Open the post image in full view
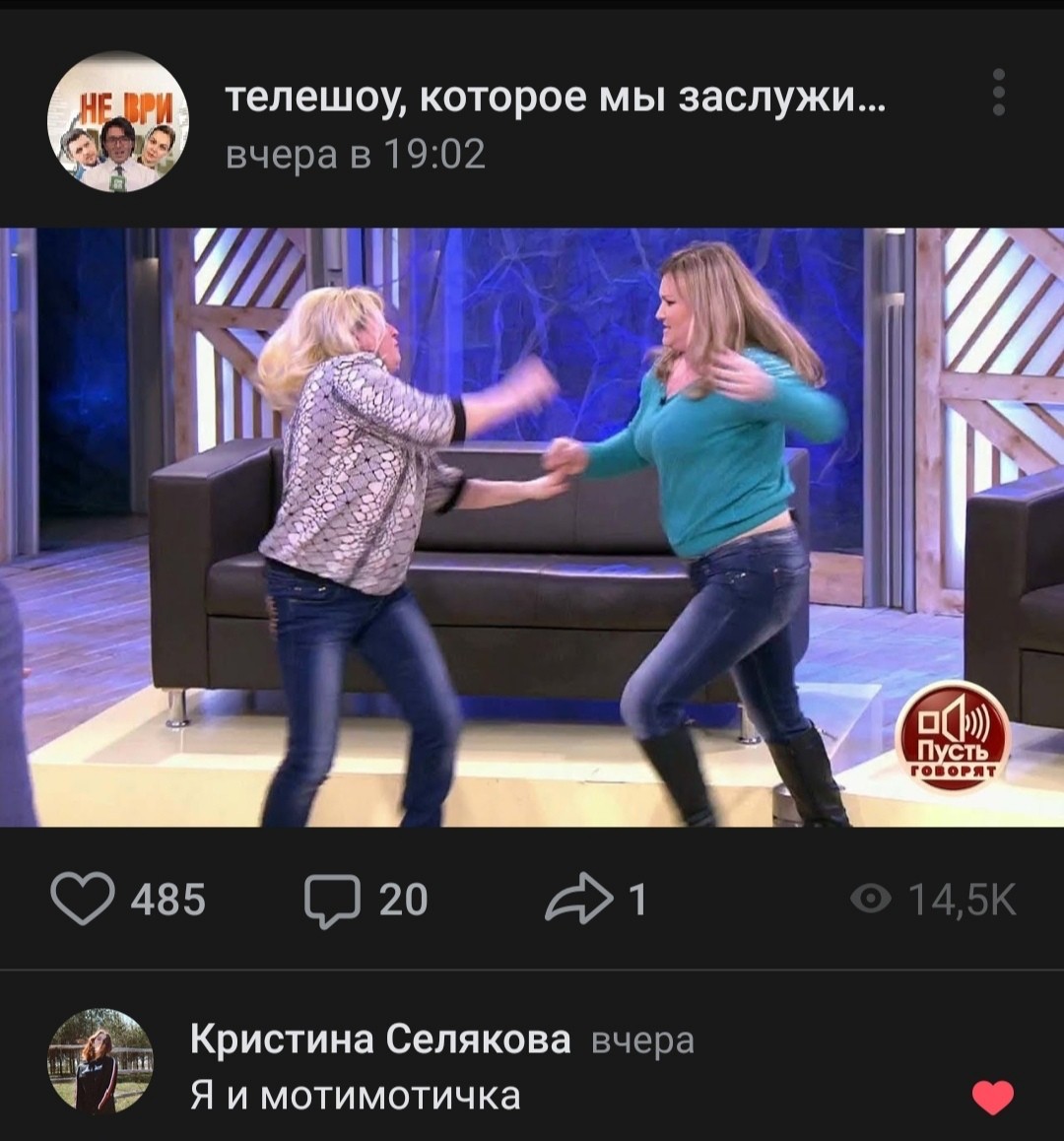1064x1141 pixels. click(532, 527)
